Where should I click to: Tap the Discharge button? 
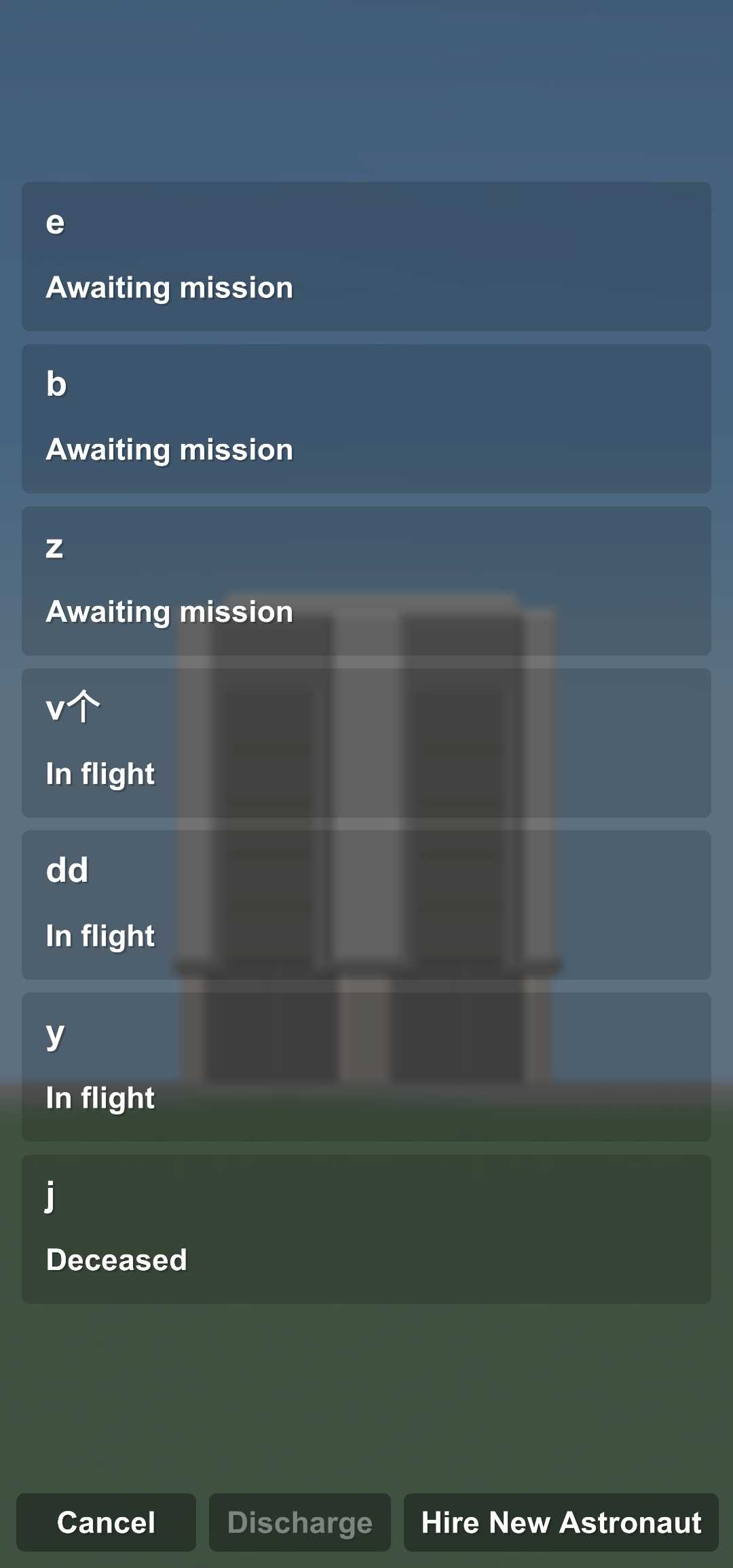click(300, 1523)
